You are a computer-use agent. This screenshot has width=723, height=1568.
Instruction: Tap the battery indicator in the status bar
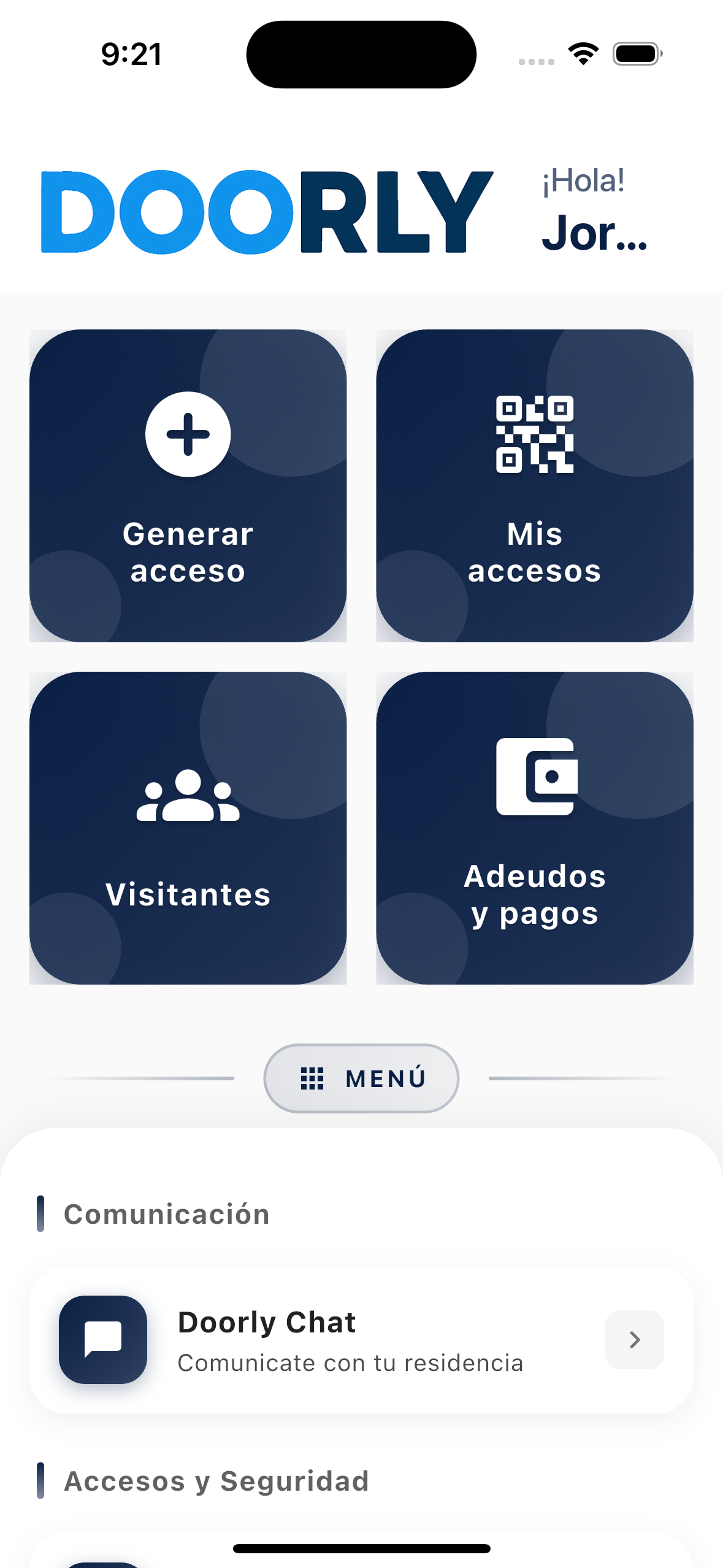point(636,53)
